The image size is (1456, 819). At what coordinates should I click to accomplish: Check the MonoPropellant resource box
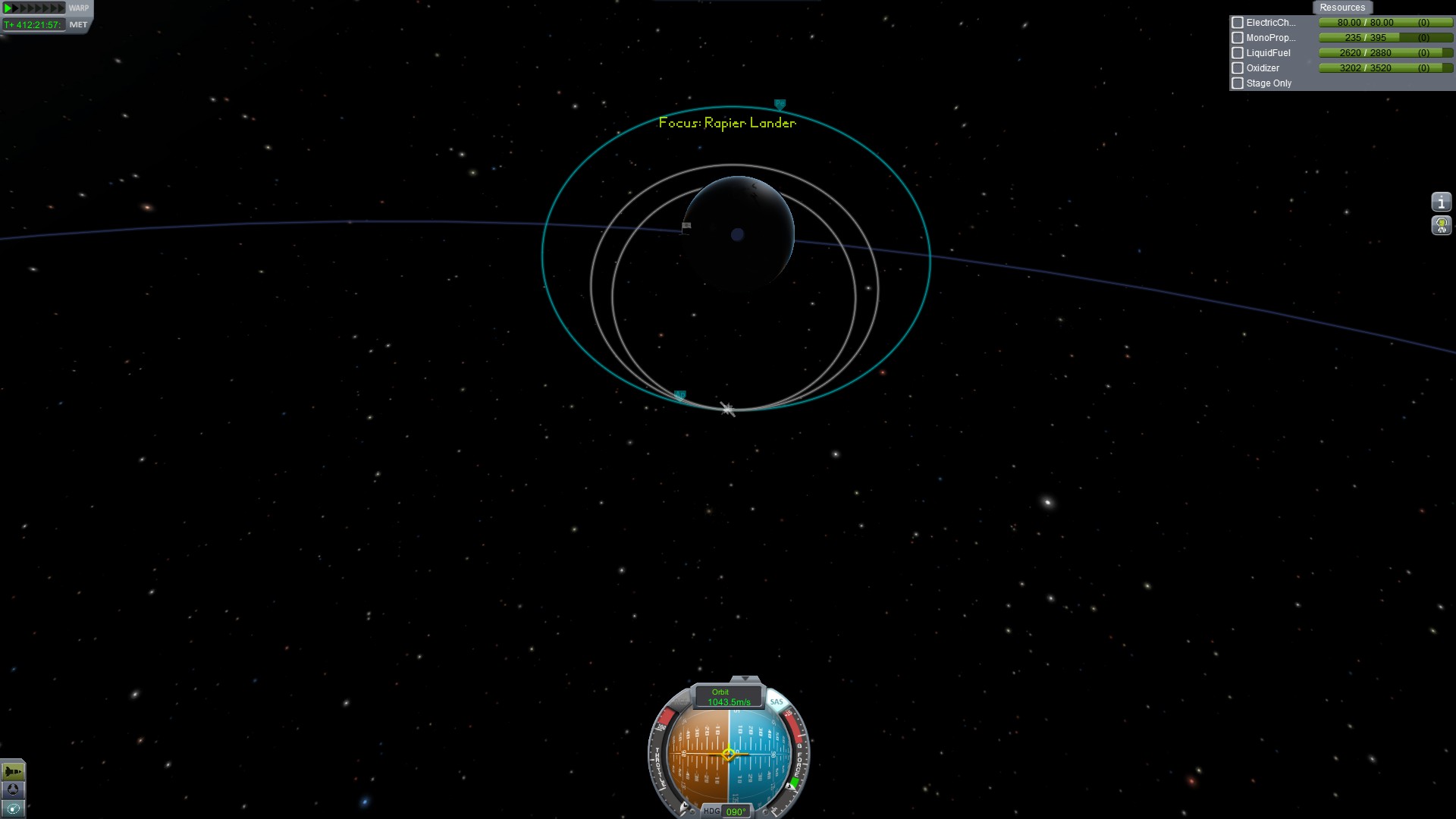[x=1238, y=38]
